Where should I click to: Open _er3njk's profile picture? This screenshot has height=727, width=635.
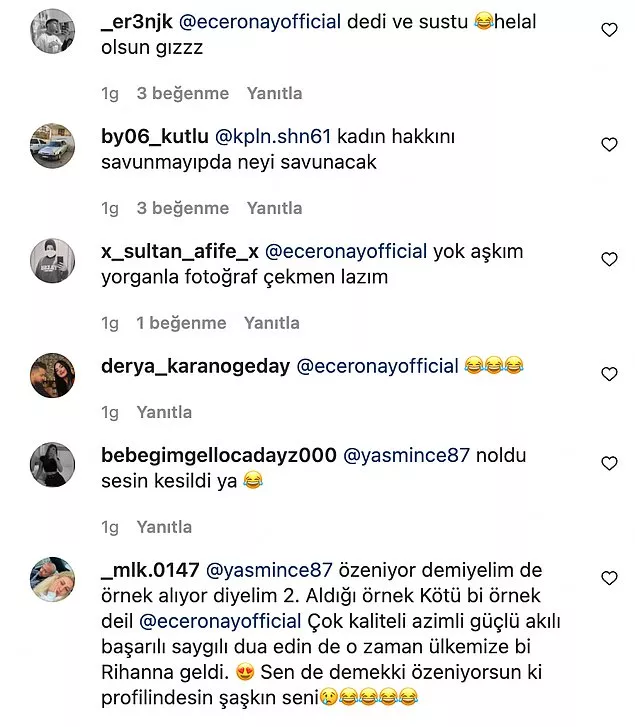(x=51, y=31)
